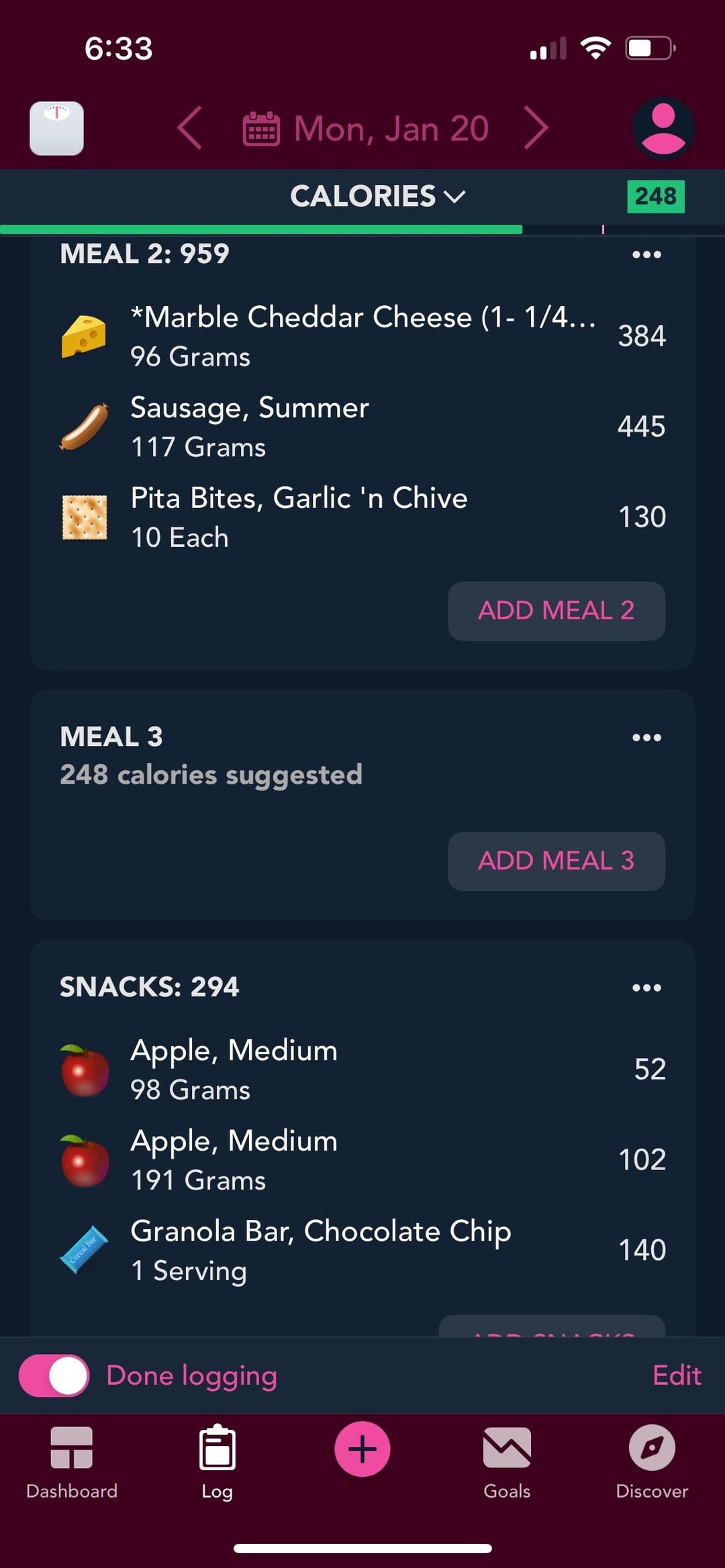The image size is (725, 1568).
Task: Open the profile avatar
Action: (x=663, y=128)
